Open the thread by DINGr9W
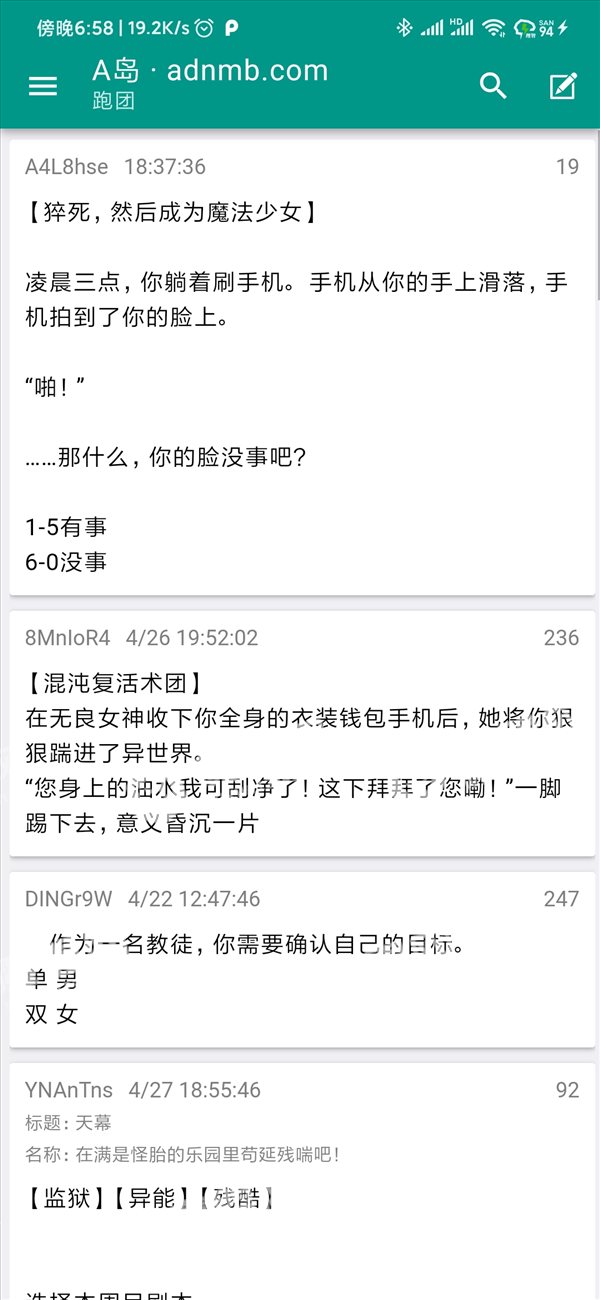This screenshot has width=600, height=1300. tap(302, 959)
